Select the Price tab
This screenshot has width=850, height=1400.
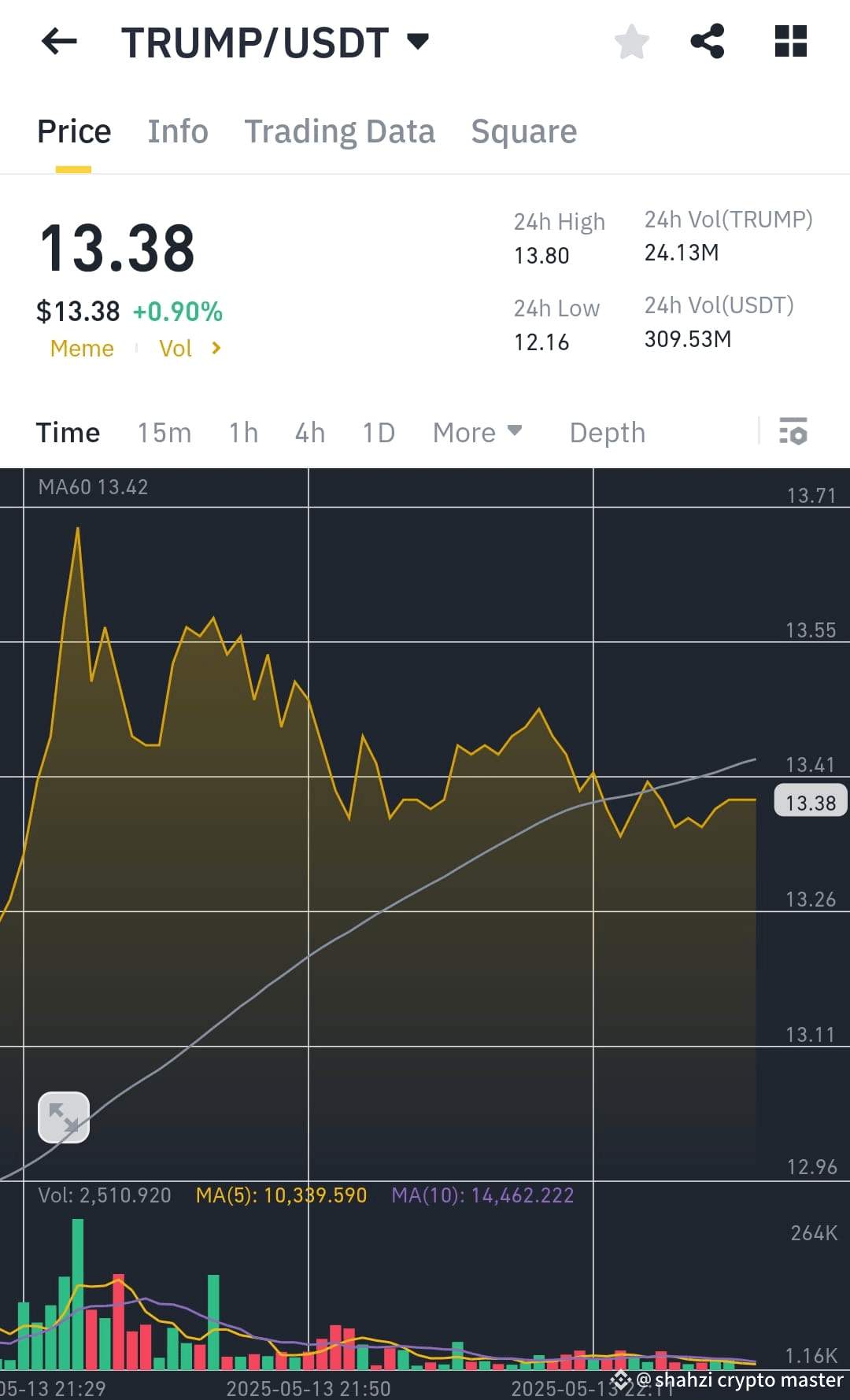[73, 131]
